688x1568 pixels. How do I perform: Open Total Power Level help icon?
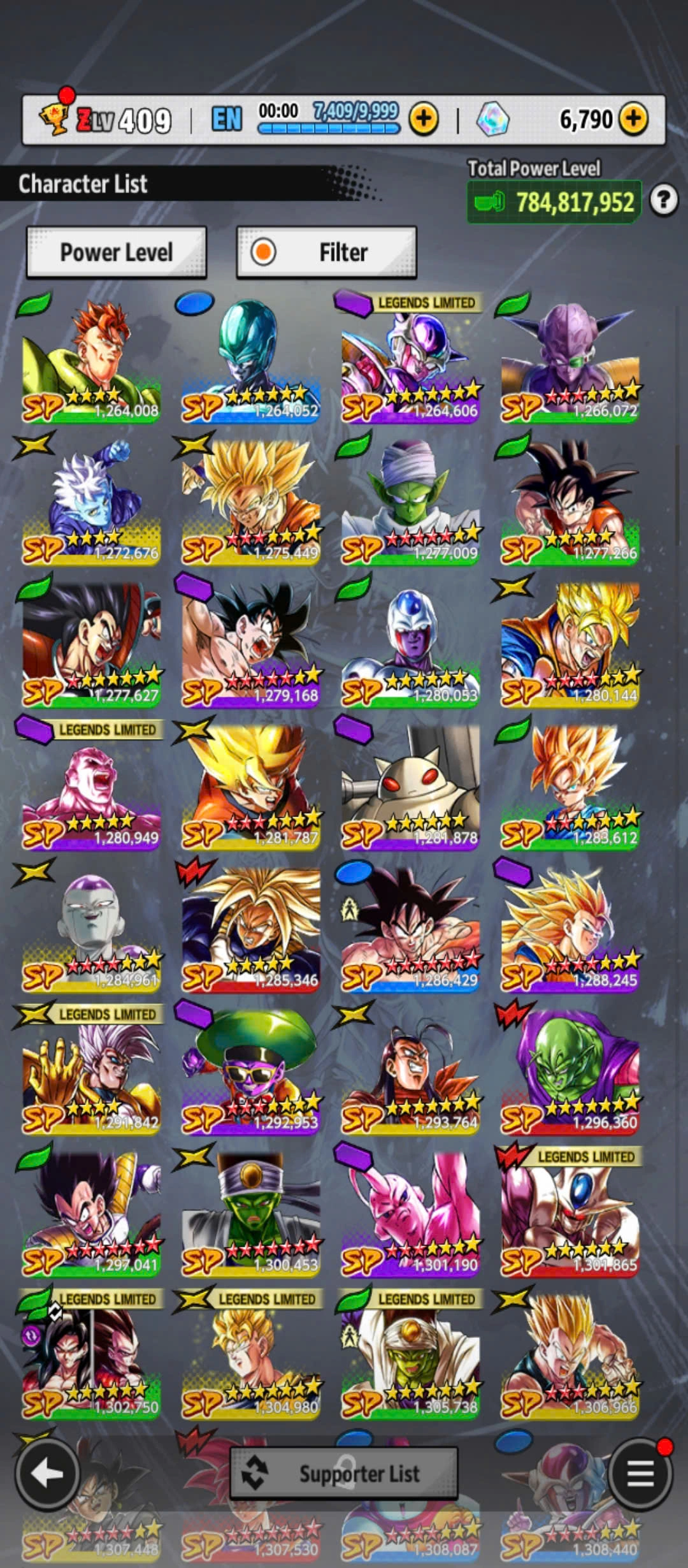(664, 201)
